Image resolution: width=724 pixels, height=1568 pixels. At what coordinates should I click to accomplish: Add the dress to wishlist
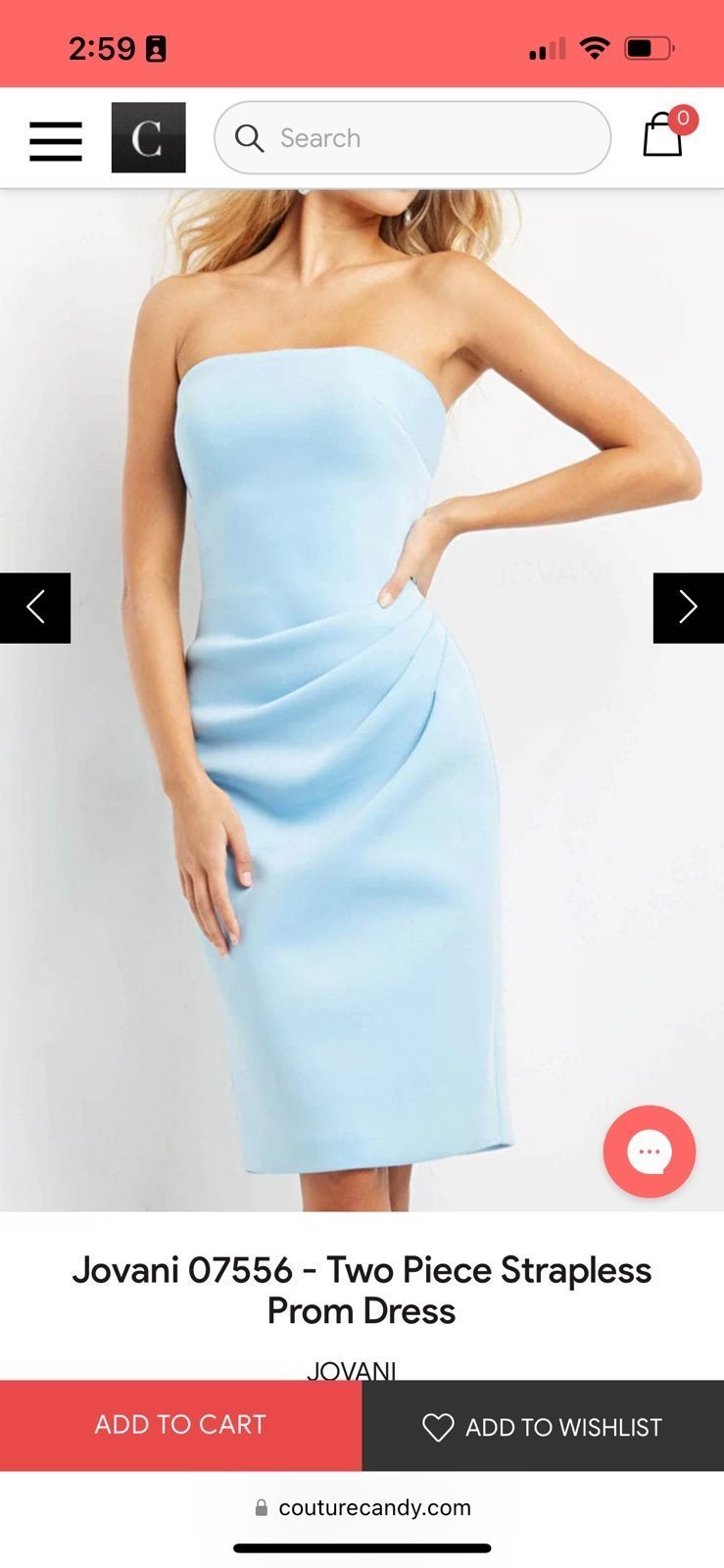pos(543,1426)
